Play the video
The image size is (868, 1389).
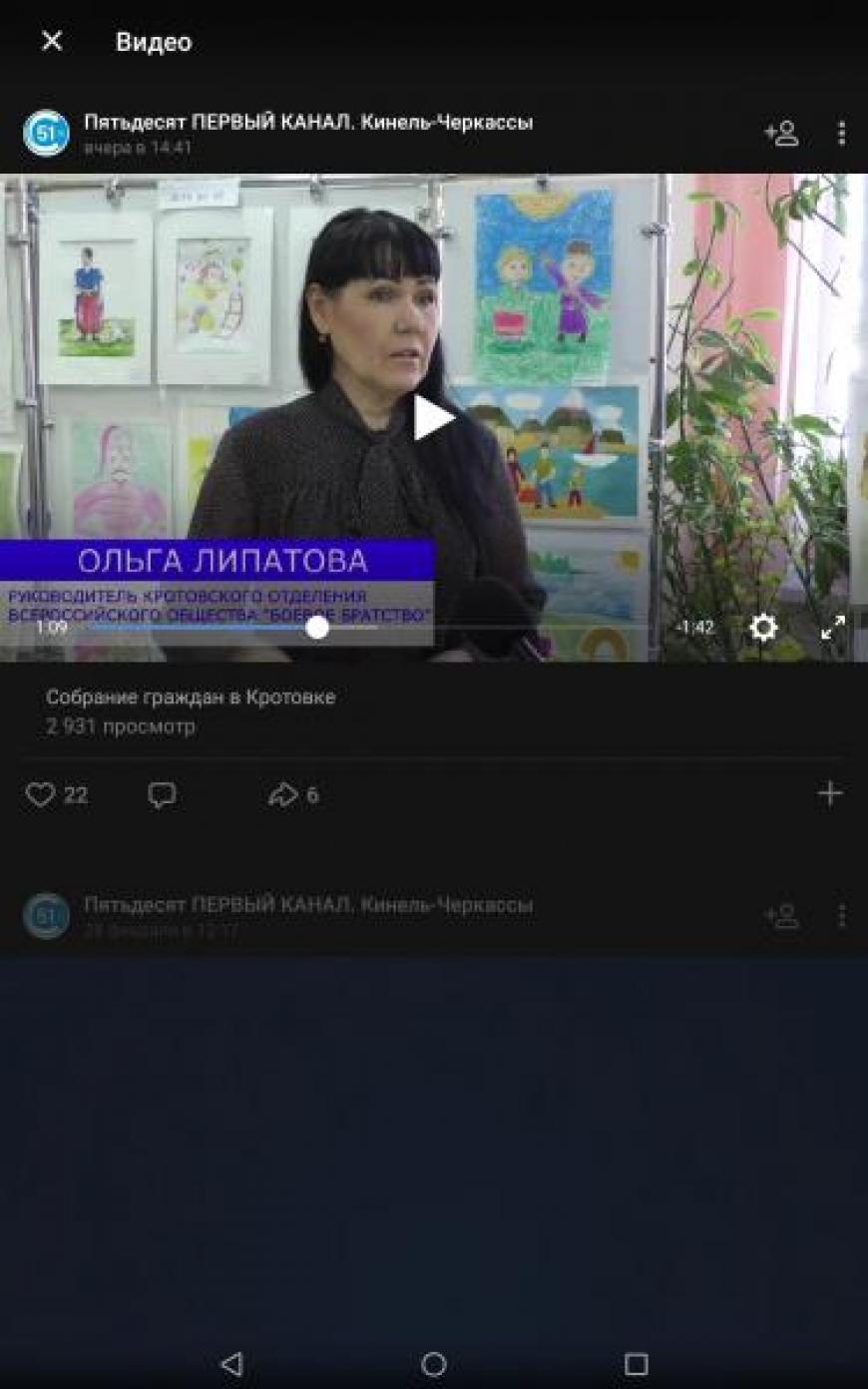pos(433,418)
